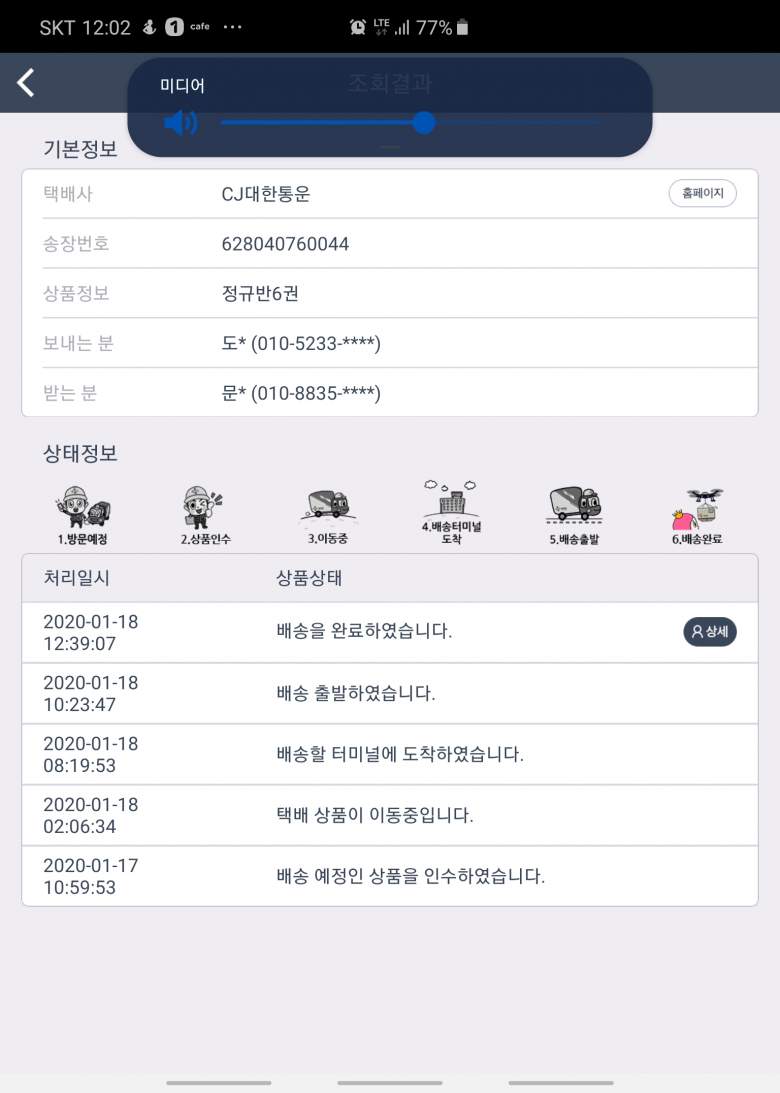Mute media with the speaker icon

(181, 123)
